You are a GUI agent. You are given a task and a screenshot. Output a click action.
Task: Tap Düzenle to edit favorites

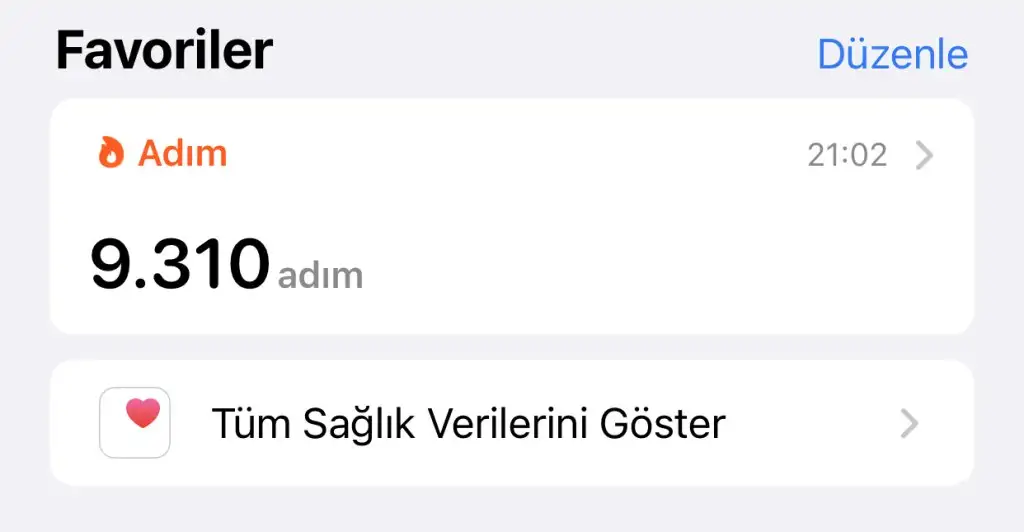(892, 54)
